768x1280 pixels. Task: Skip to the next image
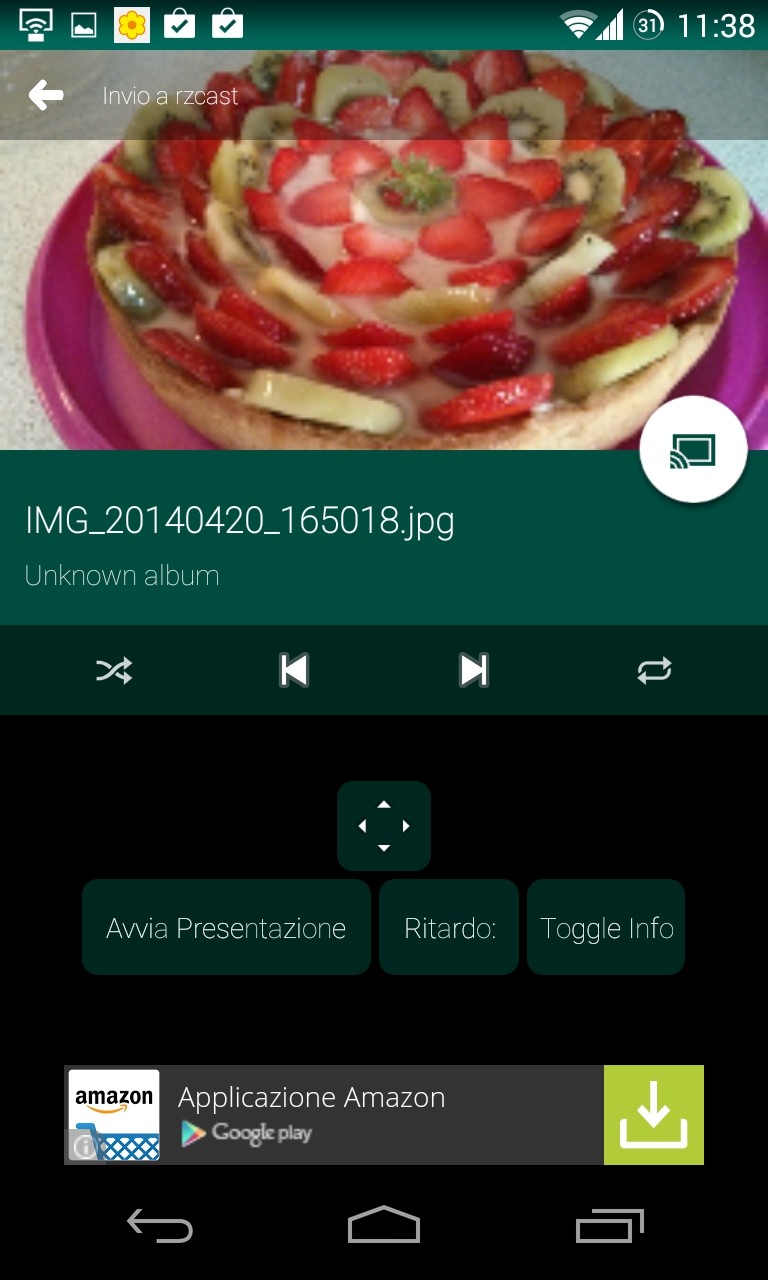(x=474, y=670)
